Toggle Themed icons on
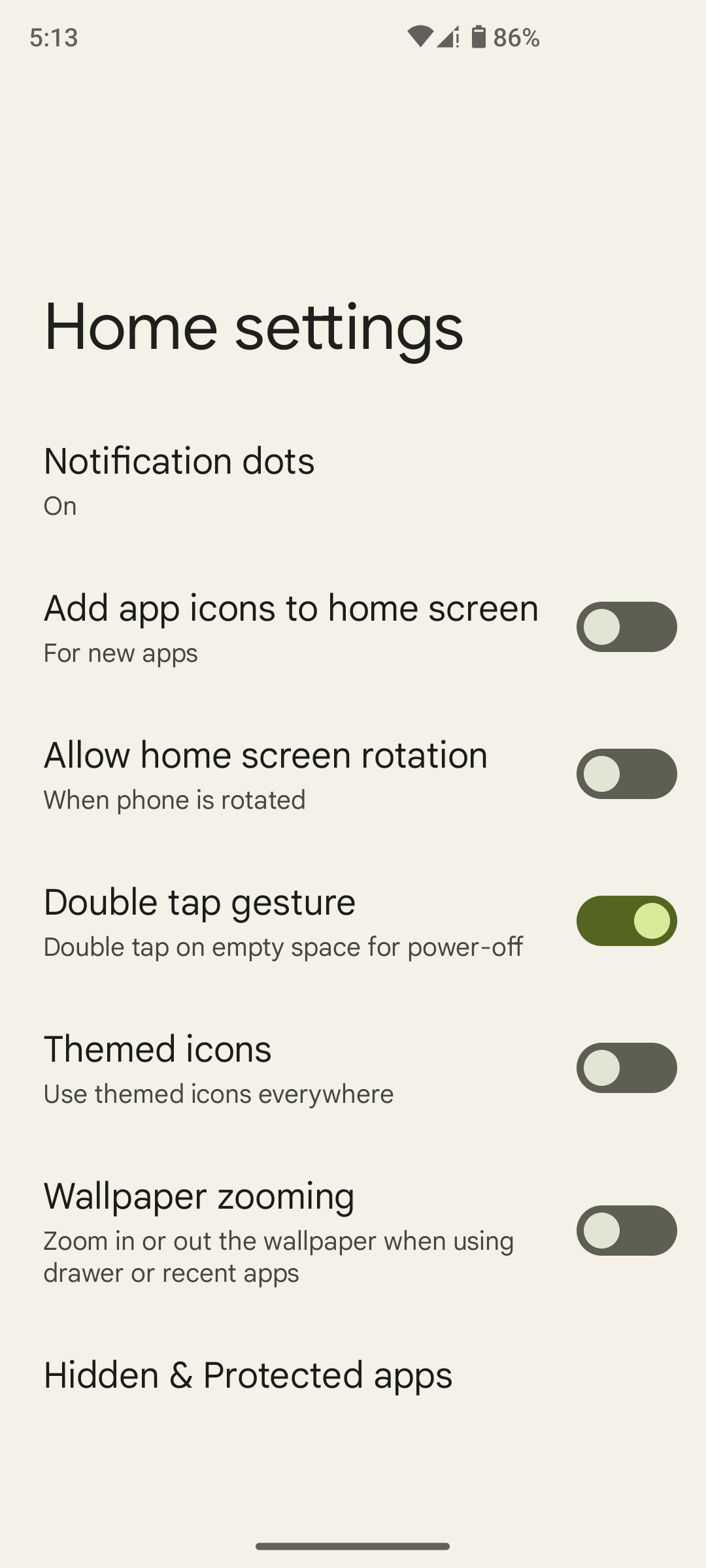Screen dimensions: 706x1568 coord(626,1068)
